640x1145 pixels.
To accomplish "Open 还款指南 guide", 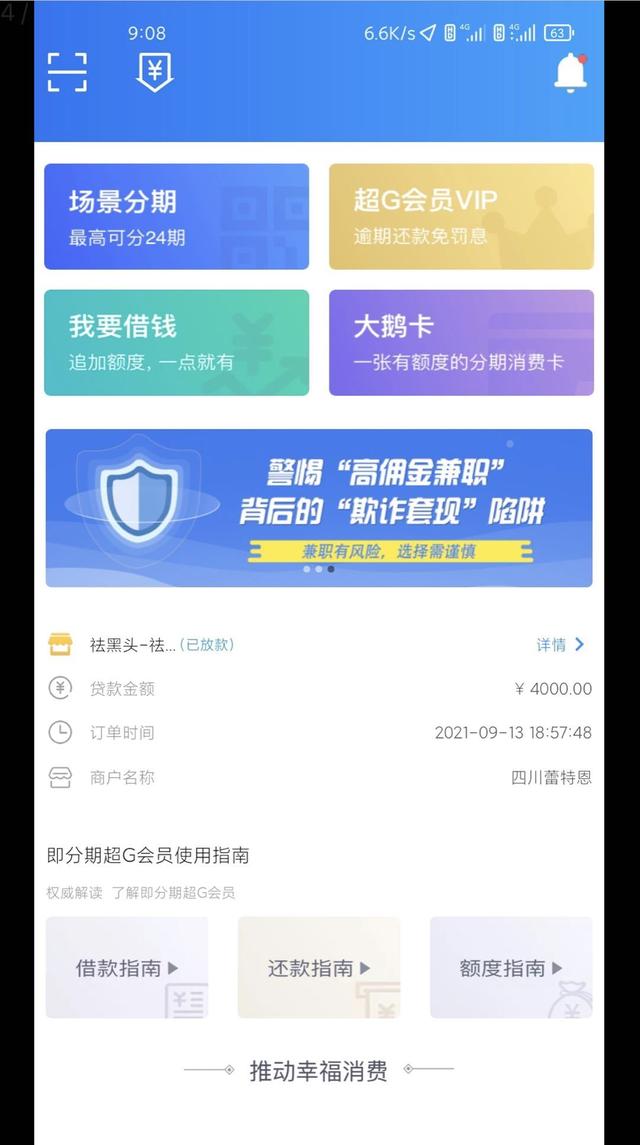I will (319, 967).
